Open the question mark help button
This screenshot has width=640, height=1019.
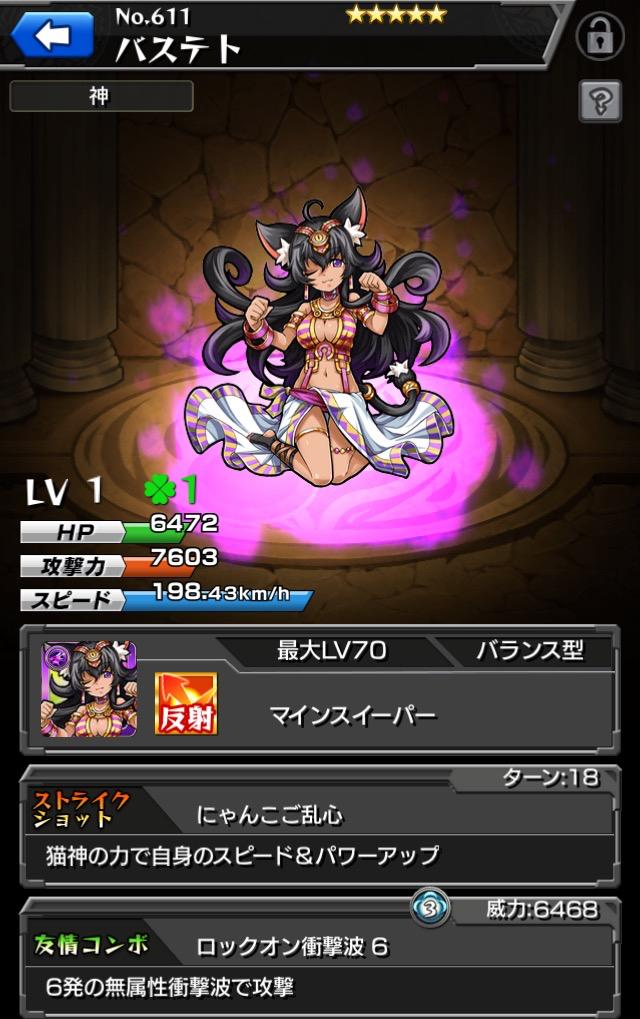(599, 101)
